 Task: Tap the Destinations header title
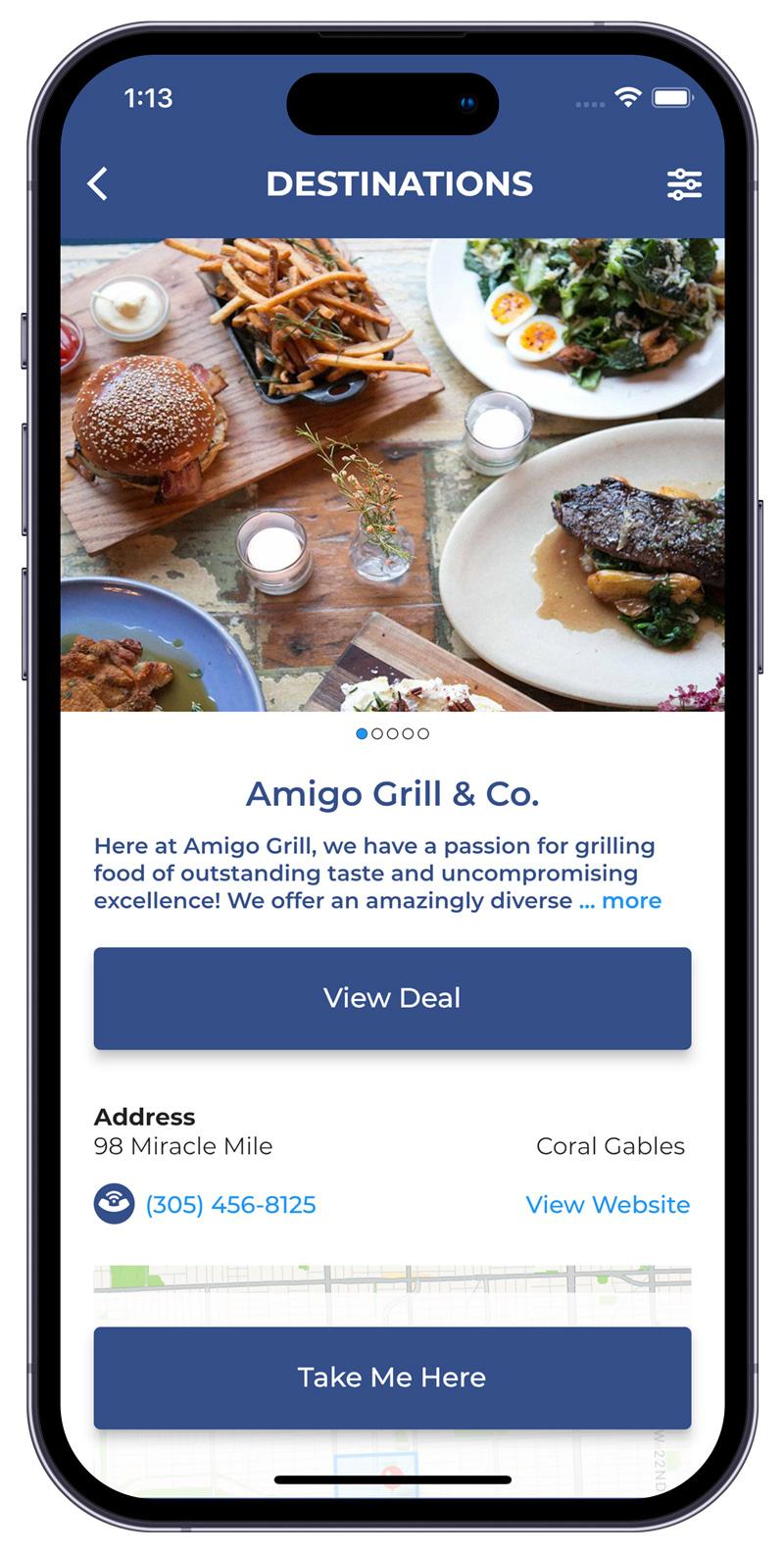400,183
